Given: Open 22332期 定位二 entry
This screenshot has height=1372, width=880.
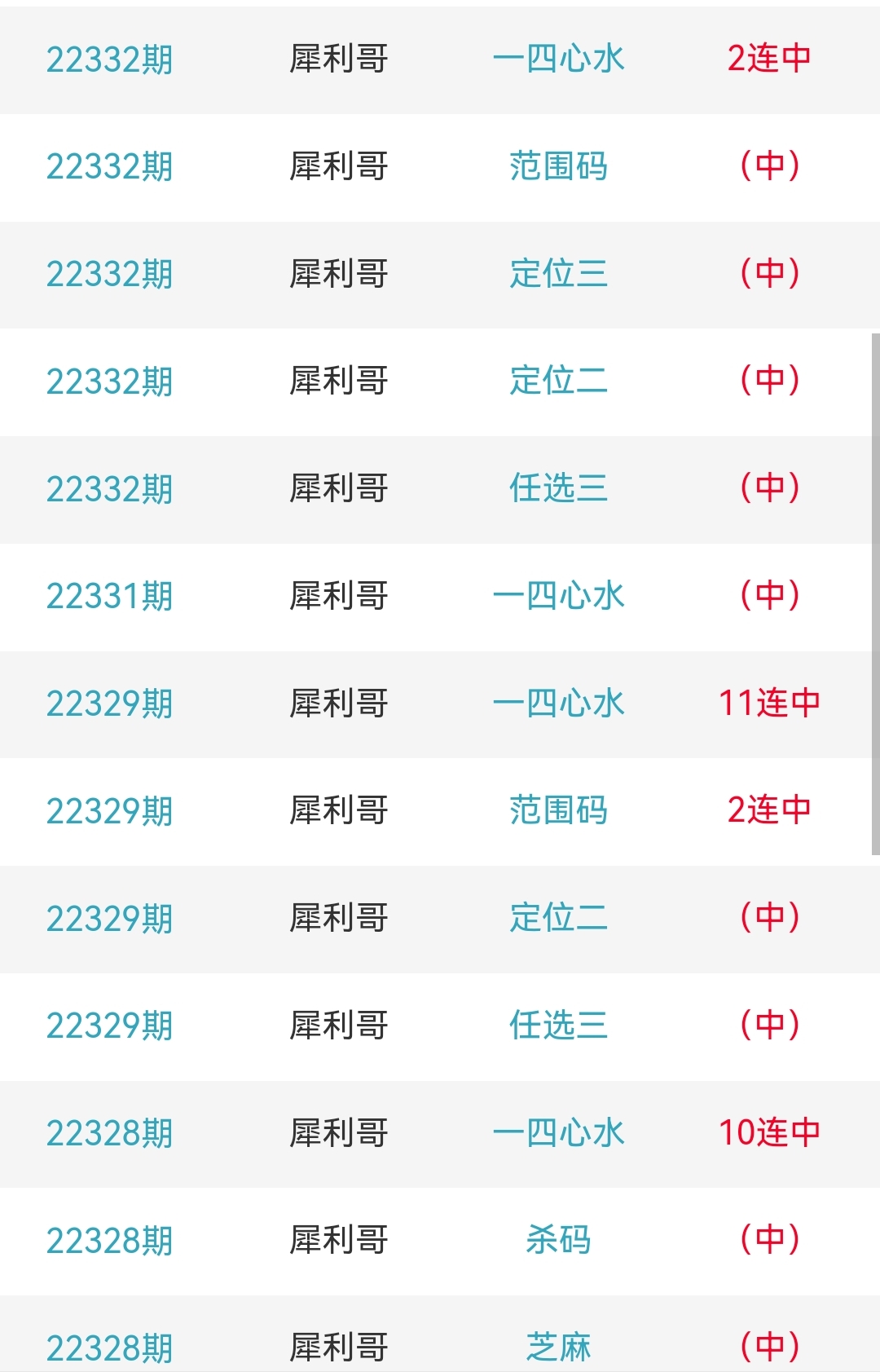Looking at the screenshot, I should pos(558,381).
